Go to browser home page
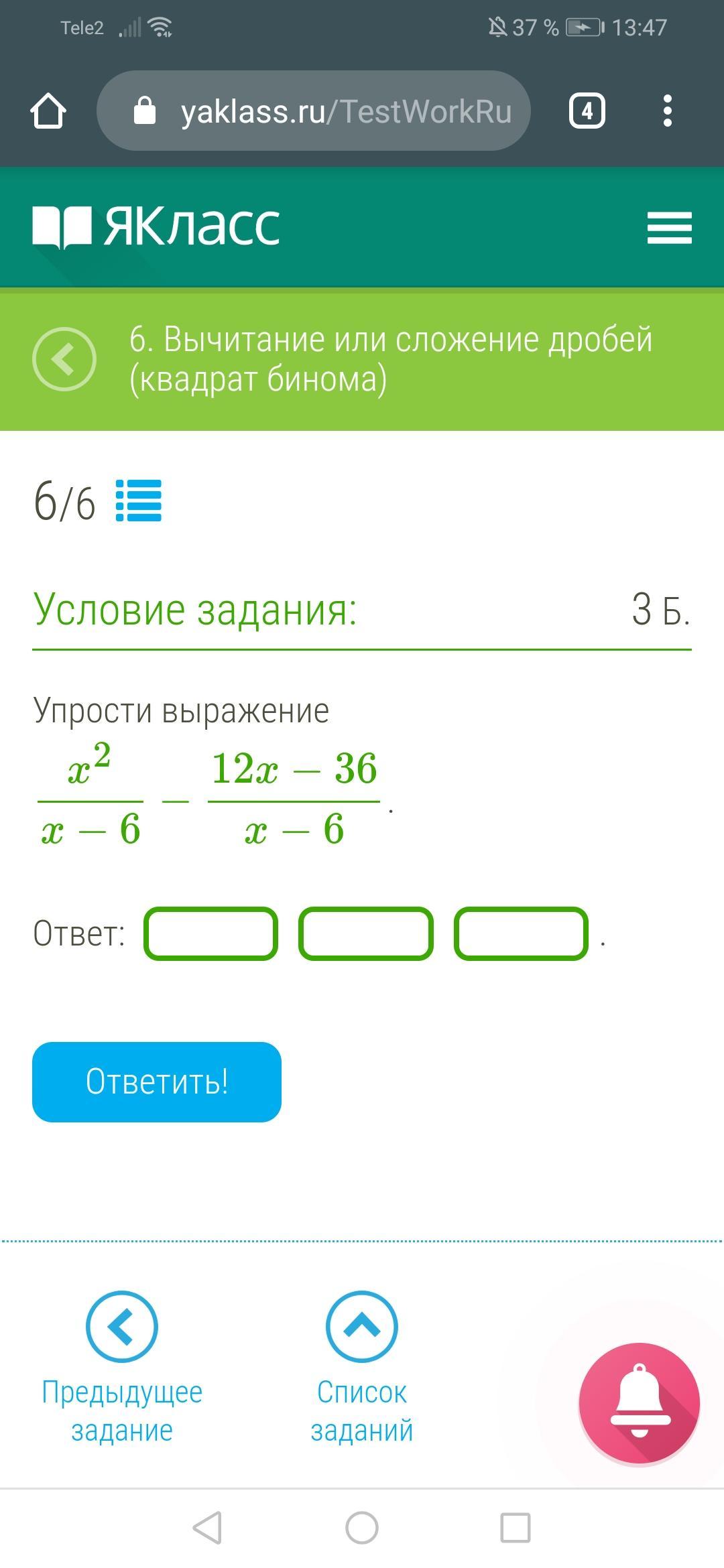 (48, 111)
